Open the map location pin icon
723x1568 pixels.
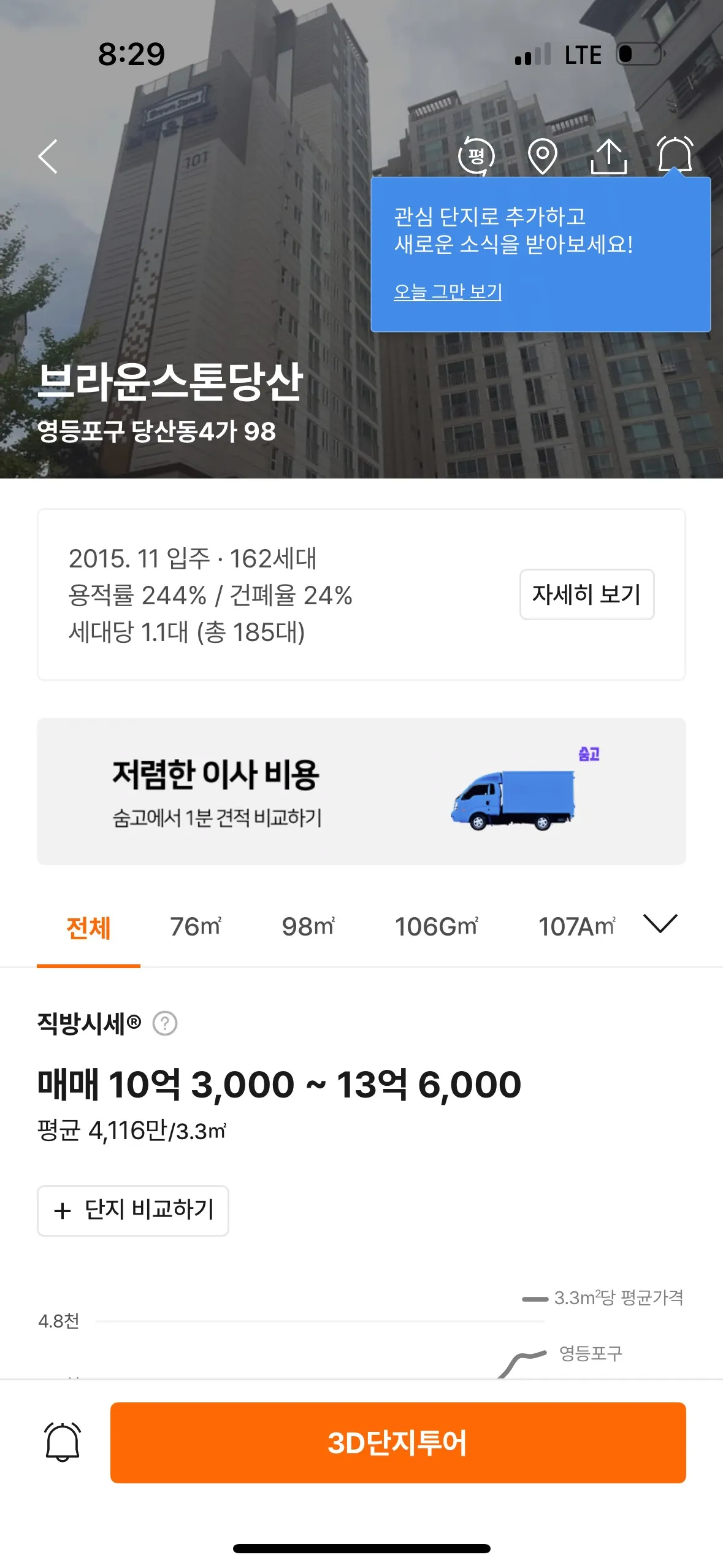pos(542,156)
